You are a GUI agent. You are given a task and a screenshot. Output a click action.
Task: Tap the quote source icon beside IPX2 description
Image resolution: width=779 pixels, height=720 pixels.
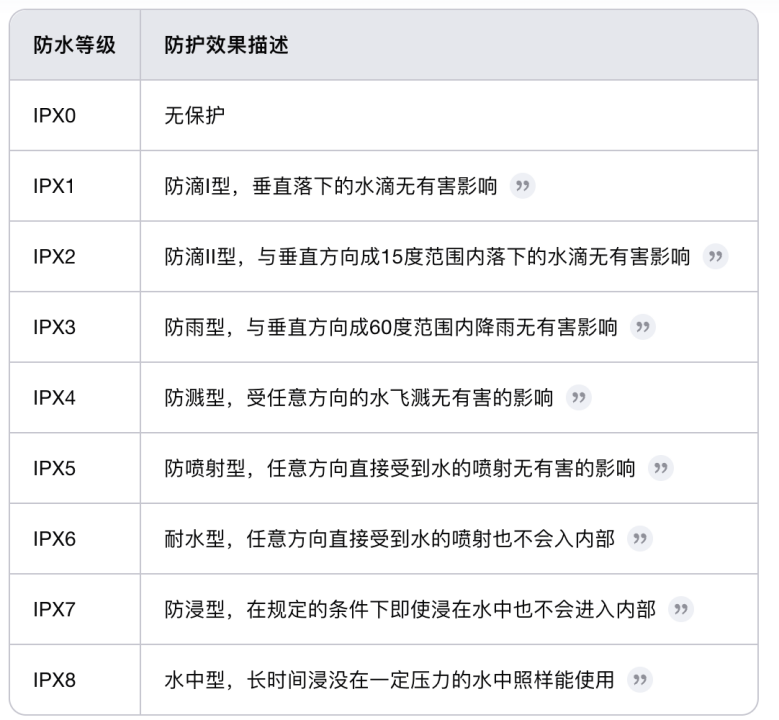click(x=715, y=256)
